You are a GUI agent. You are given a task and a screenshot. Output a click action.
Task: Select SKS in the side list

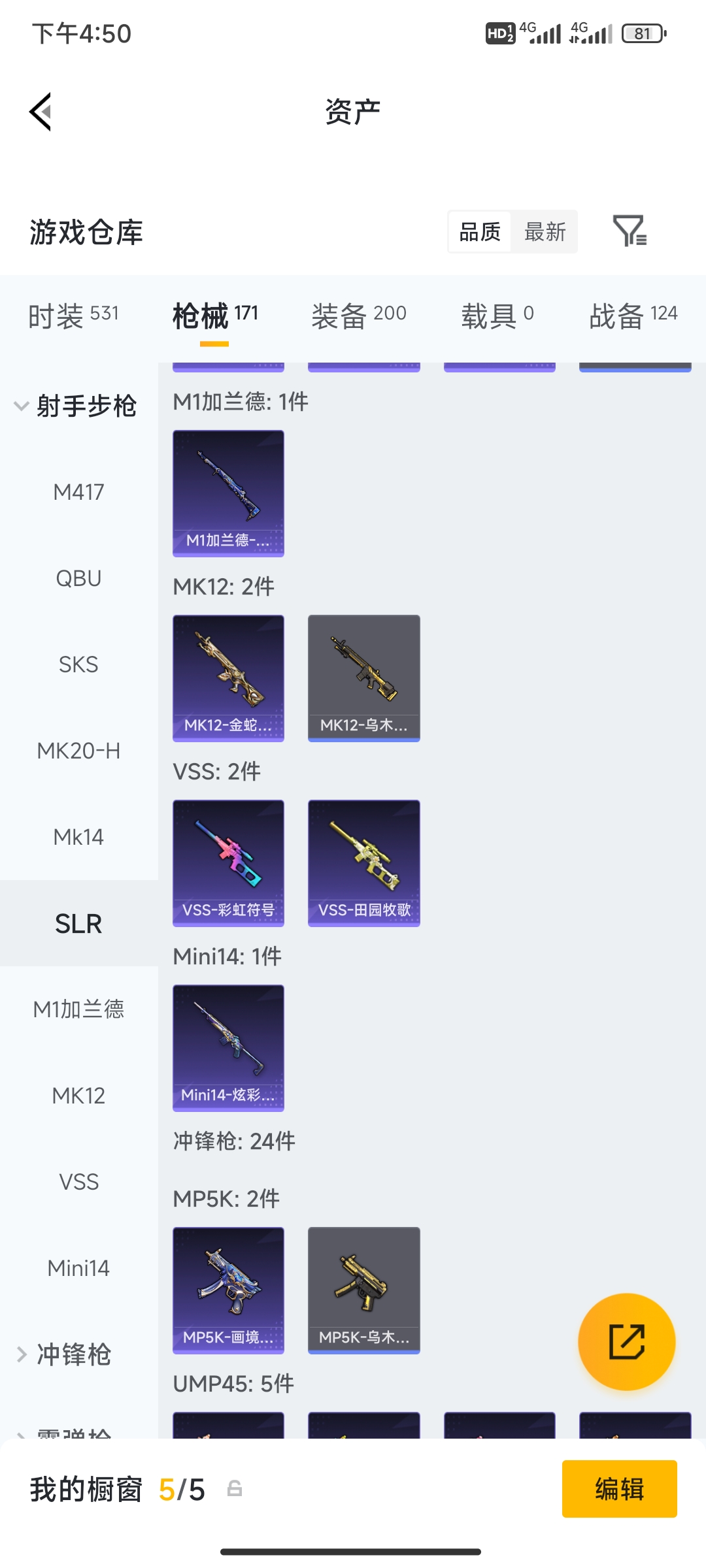(78, 664)
